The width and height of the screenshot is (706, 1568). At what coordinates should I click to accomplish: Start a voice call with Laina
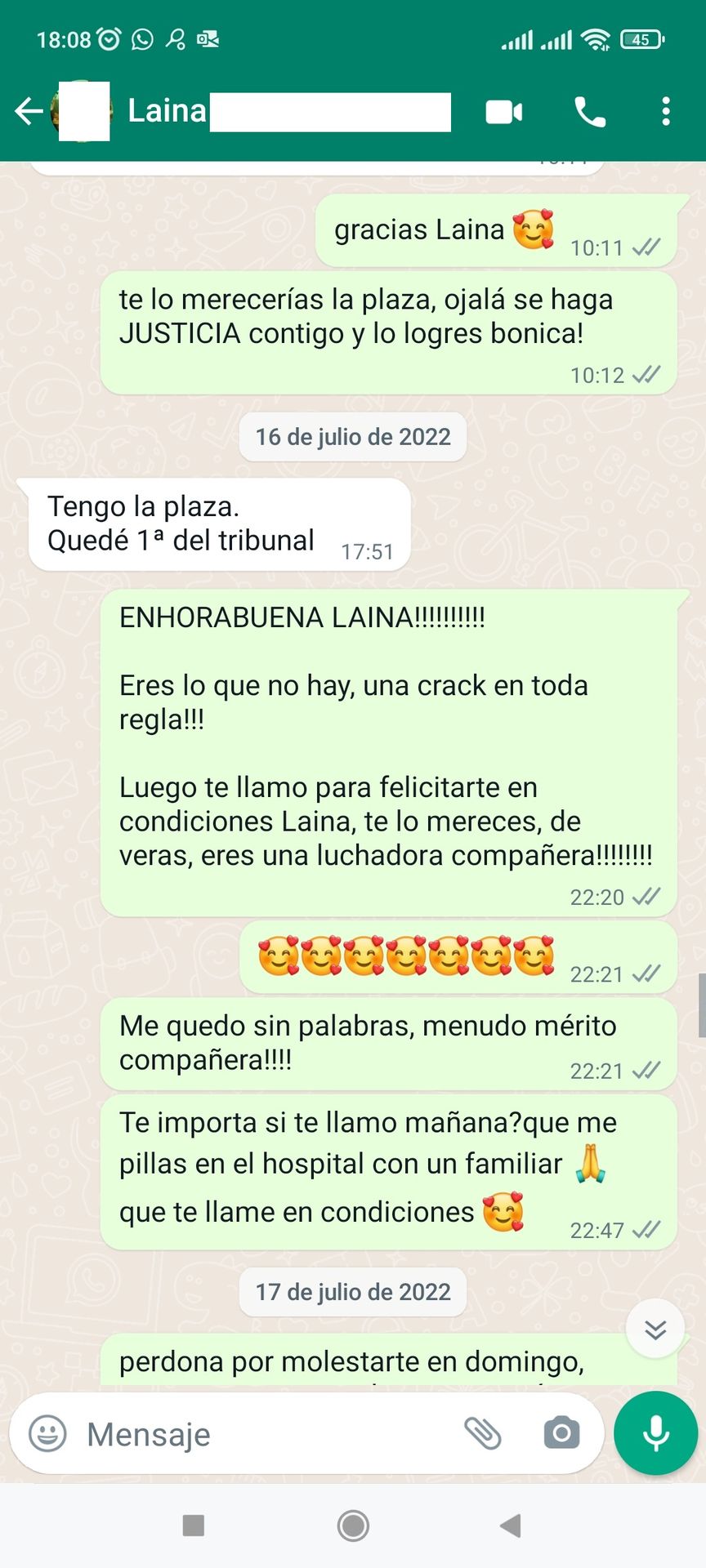pos(590,112)
